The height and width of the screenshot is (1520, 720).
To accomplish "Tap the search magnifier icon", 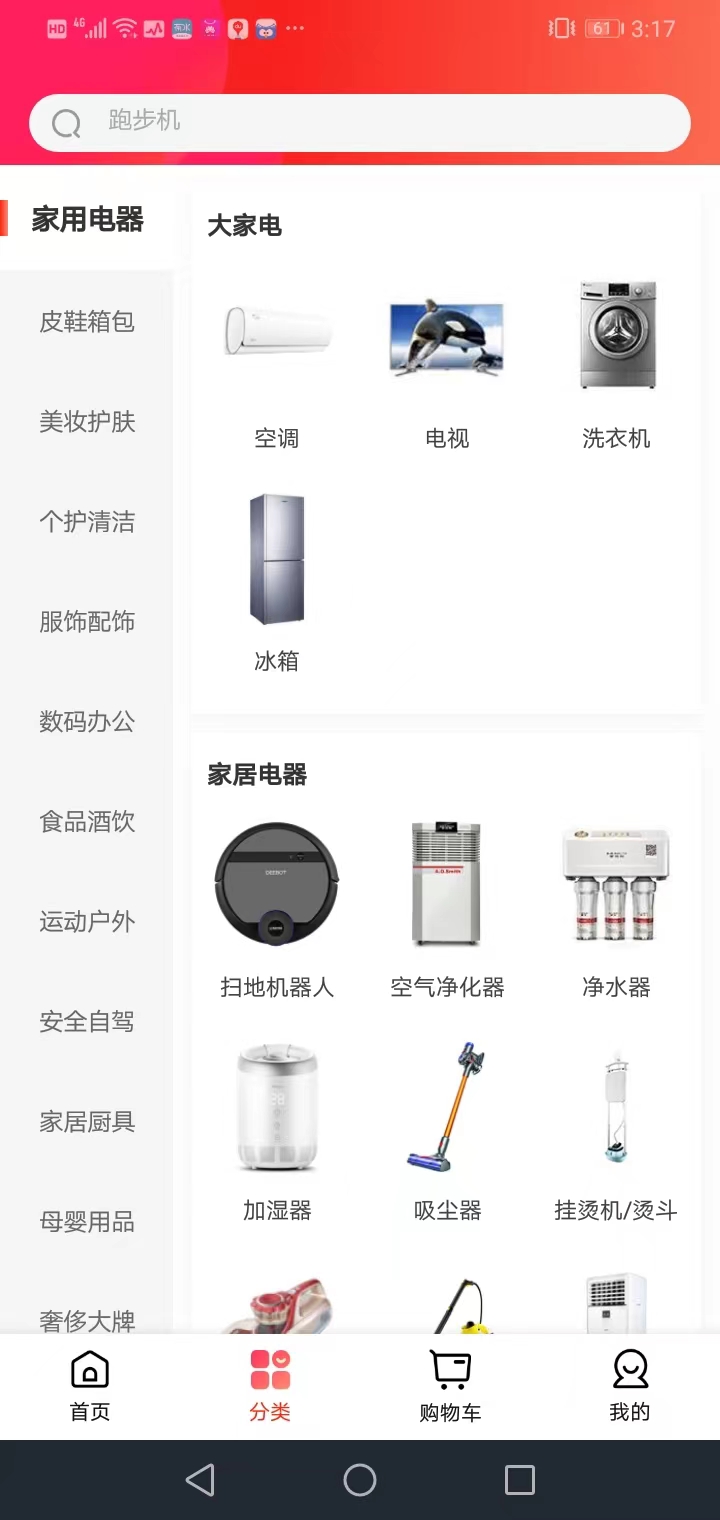I will coord(66,122).
